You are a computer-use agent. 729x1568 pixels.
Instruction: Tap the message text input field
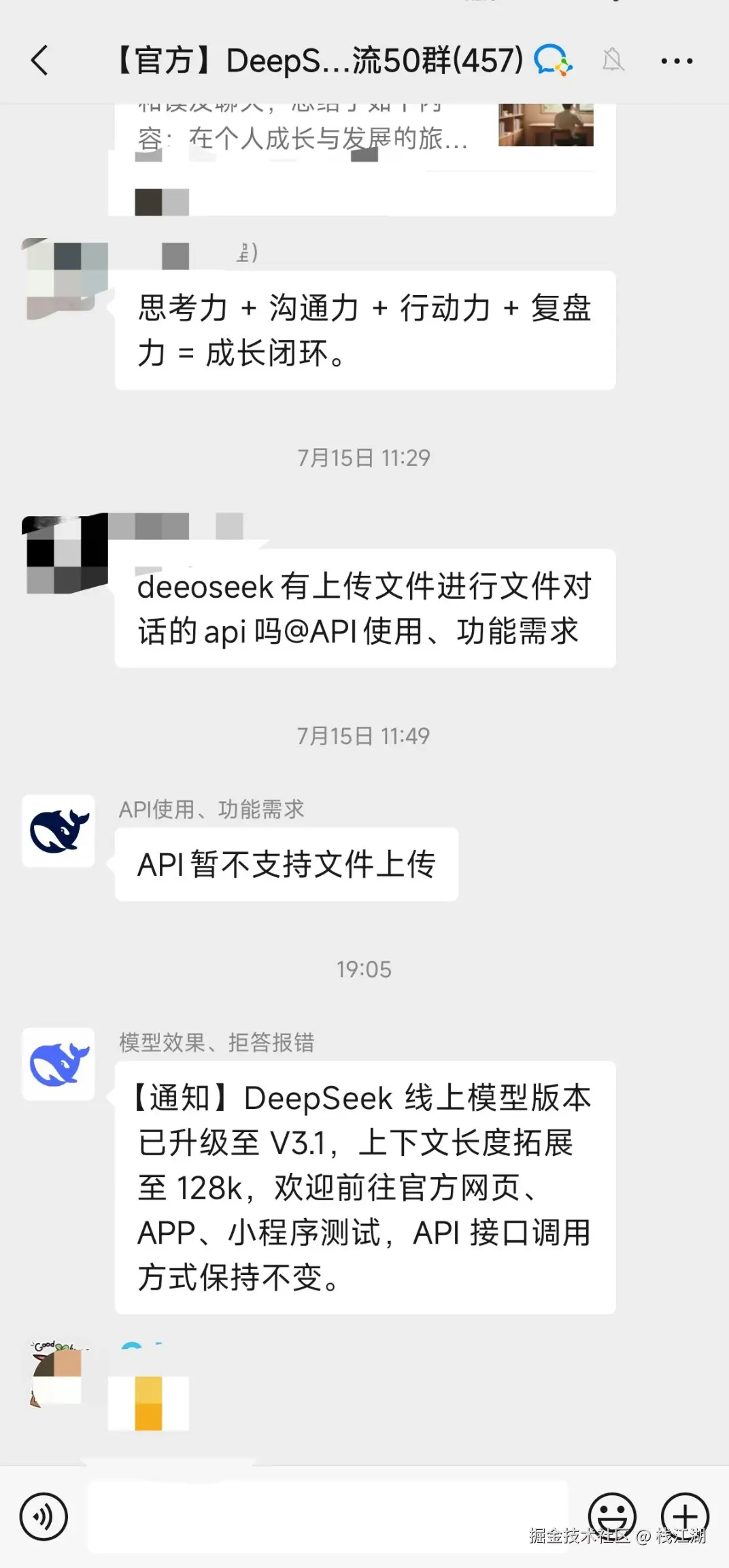tap(326, 1516)
